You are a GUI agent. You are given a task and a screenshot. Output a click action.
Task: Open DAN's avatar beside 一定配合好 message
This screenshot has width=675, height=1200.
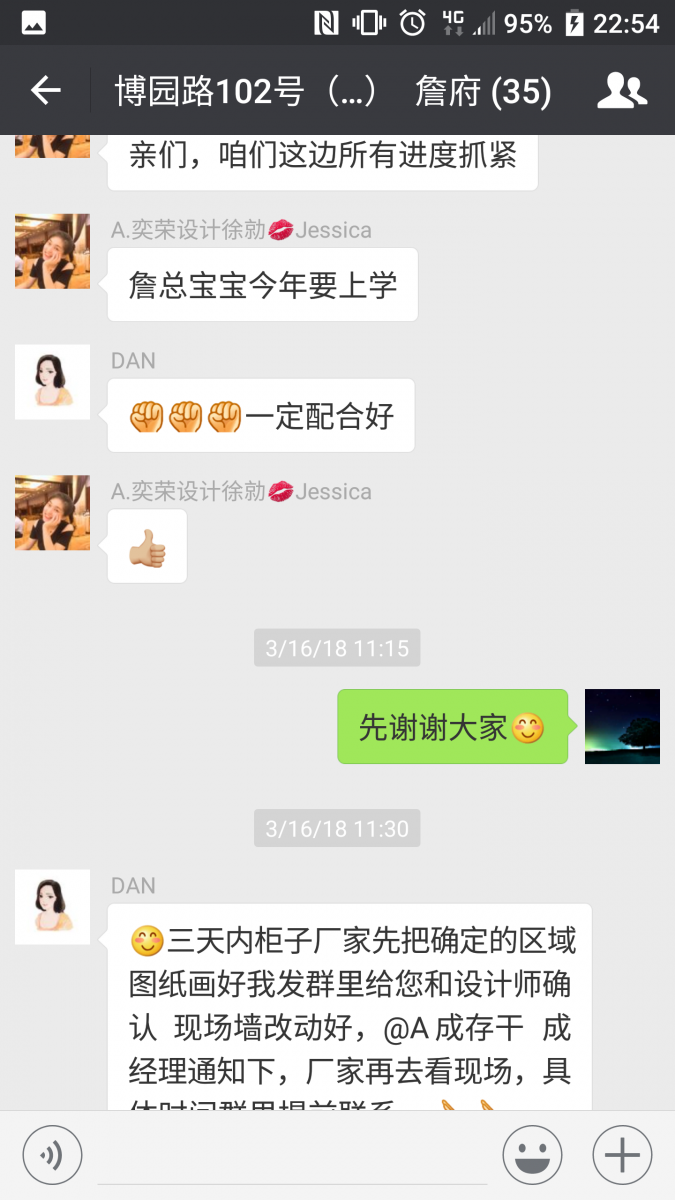click(52, 382)
